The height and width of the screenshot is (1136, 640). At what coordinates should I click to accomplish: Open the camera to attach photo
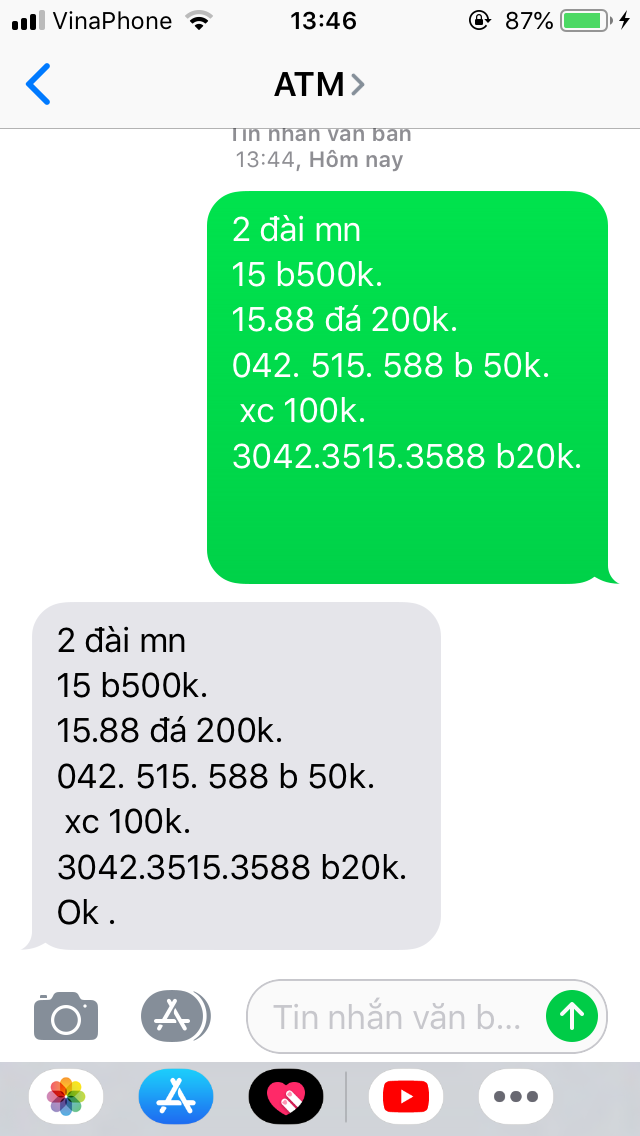click(66, 1016)
